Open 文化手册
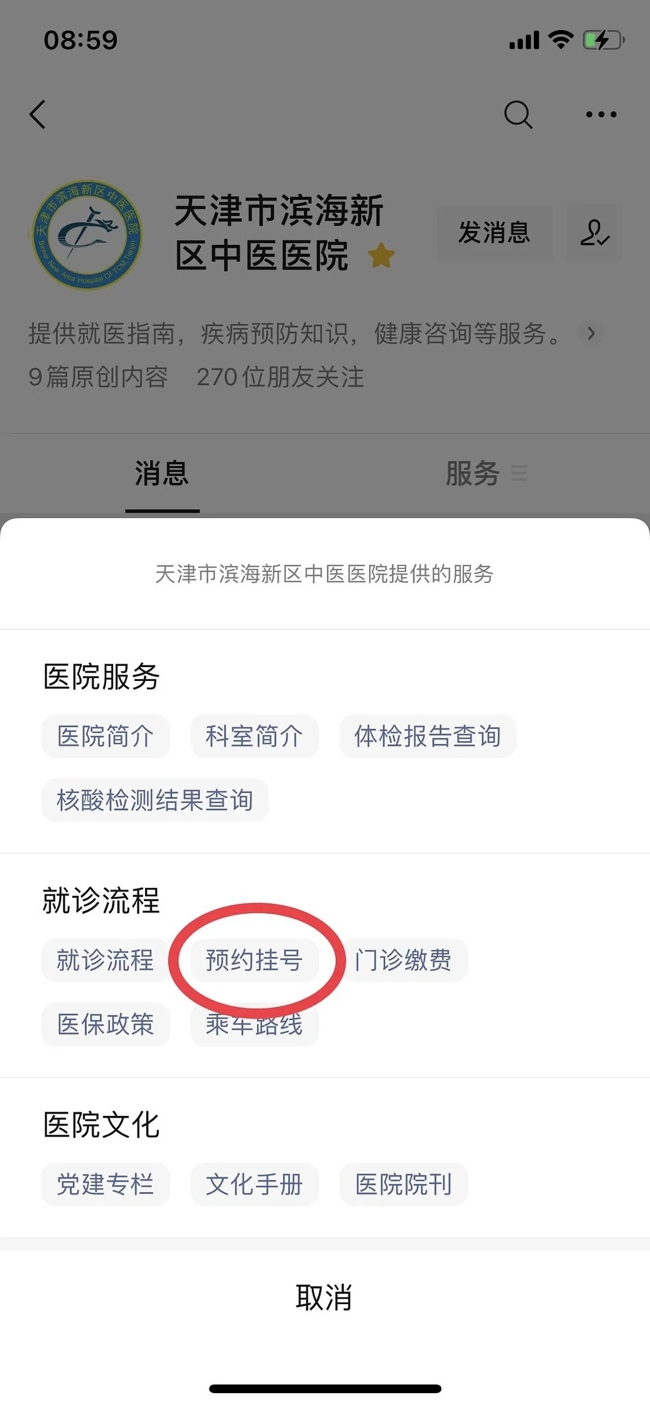The height and width of the screenshot is (1407, 650). tap(254, 1185)
